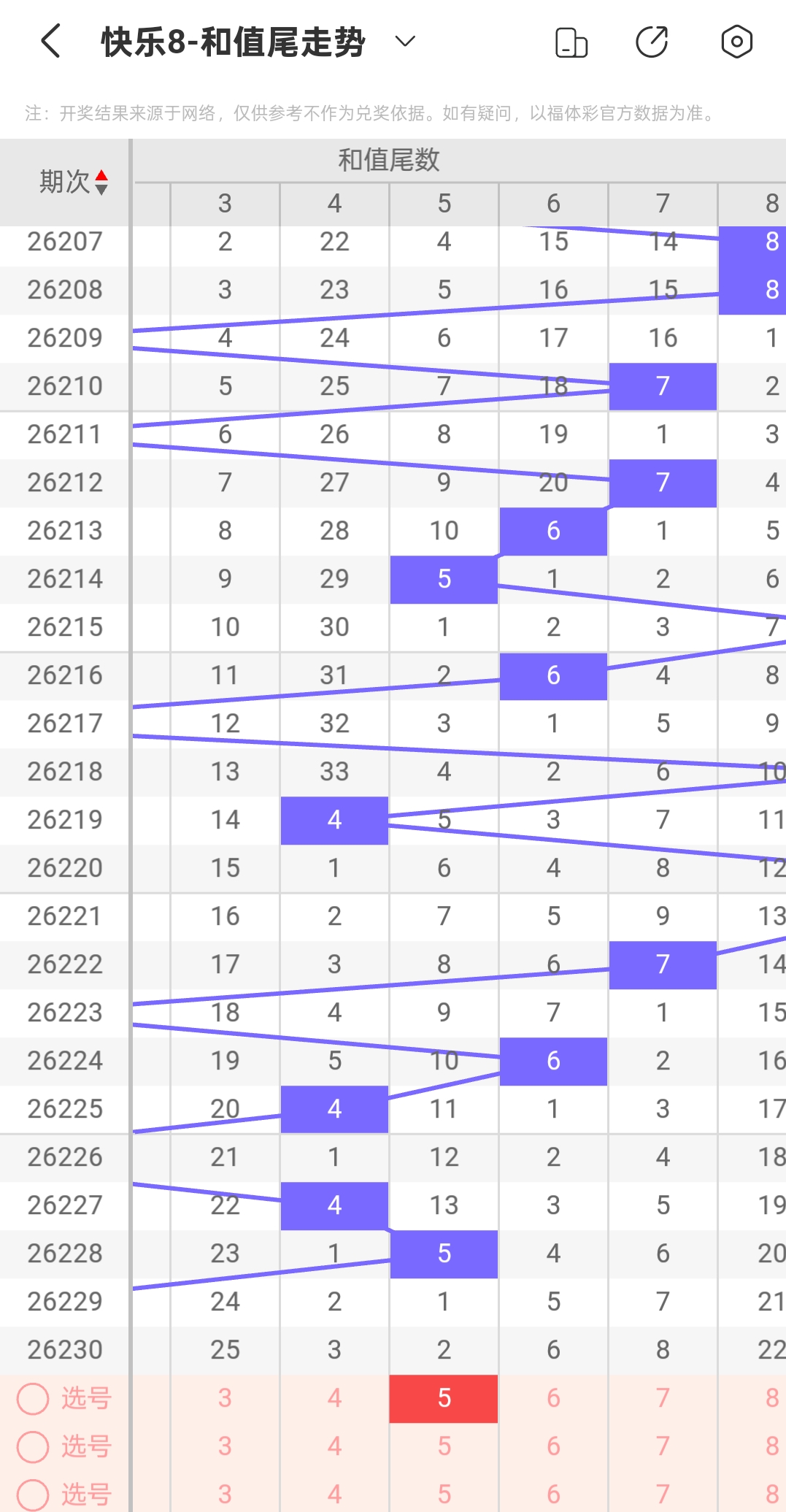Viewport: 786px width, 1512px height.
Task: Select number 6 in the second 选号 row
Action: coord(553,1446)
